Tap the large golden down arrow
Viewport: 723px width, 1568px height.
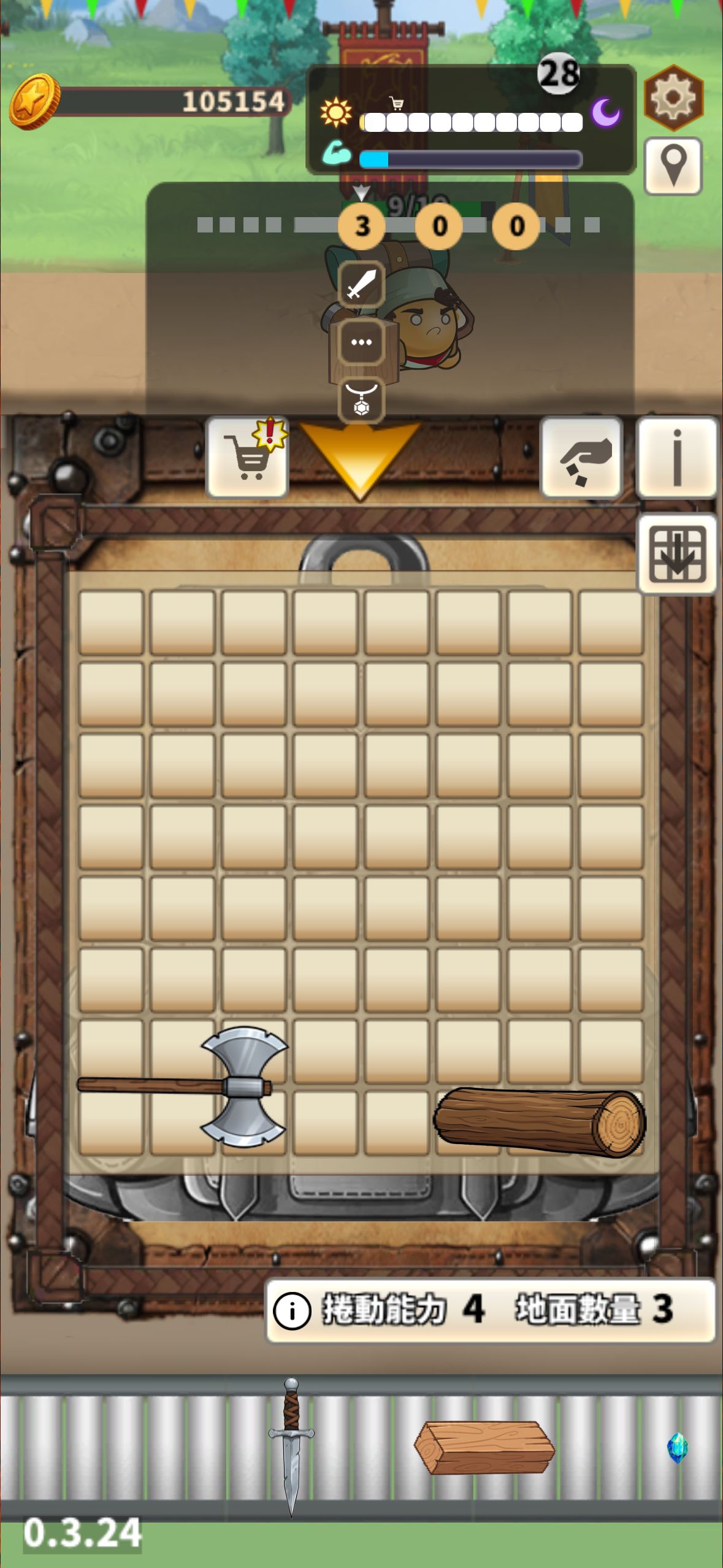coord(360,457)
